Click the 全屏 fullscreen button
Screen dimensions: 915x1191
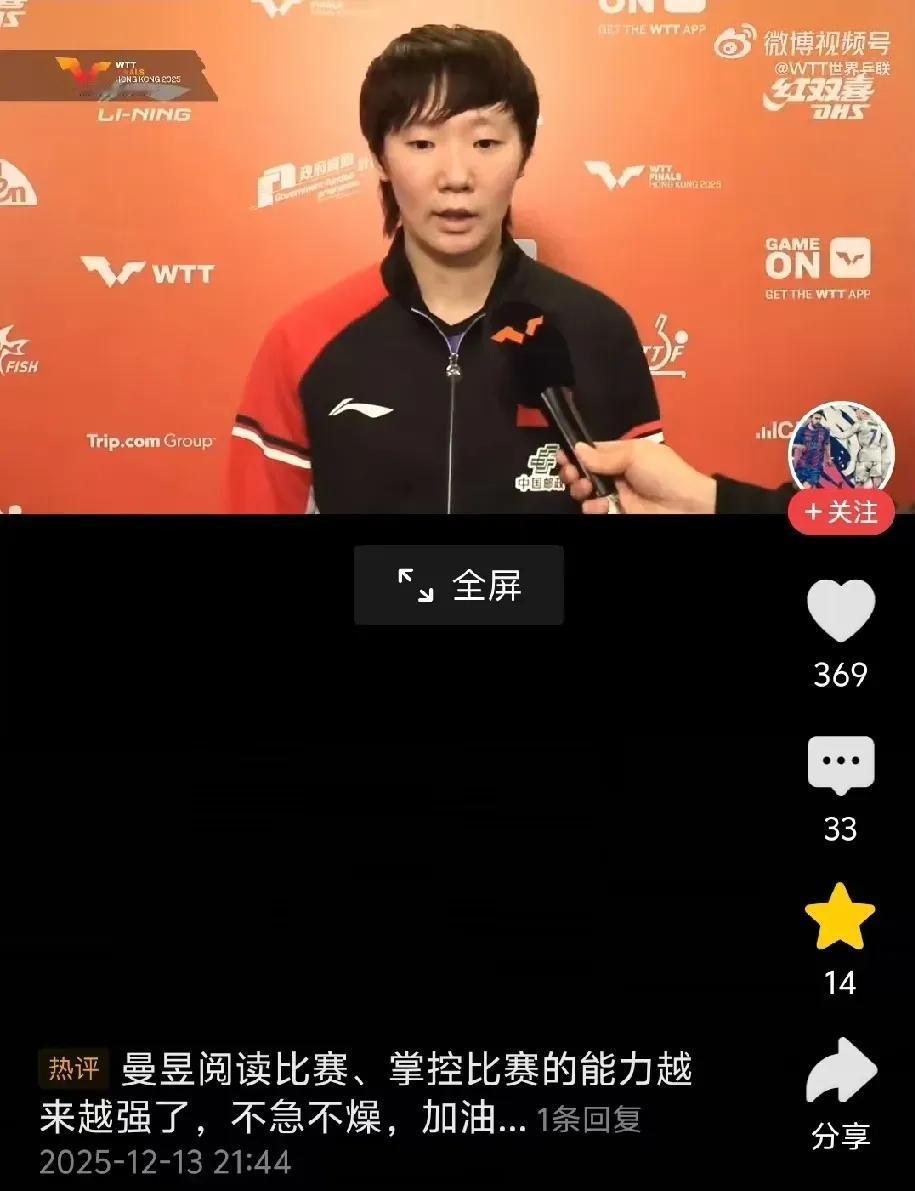click(x=458, y=585)
